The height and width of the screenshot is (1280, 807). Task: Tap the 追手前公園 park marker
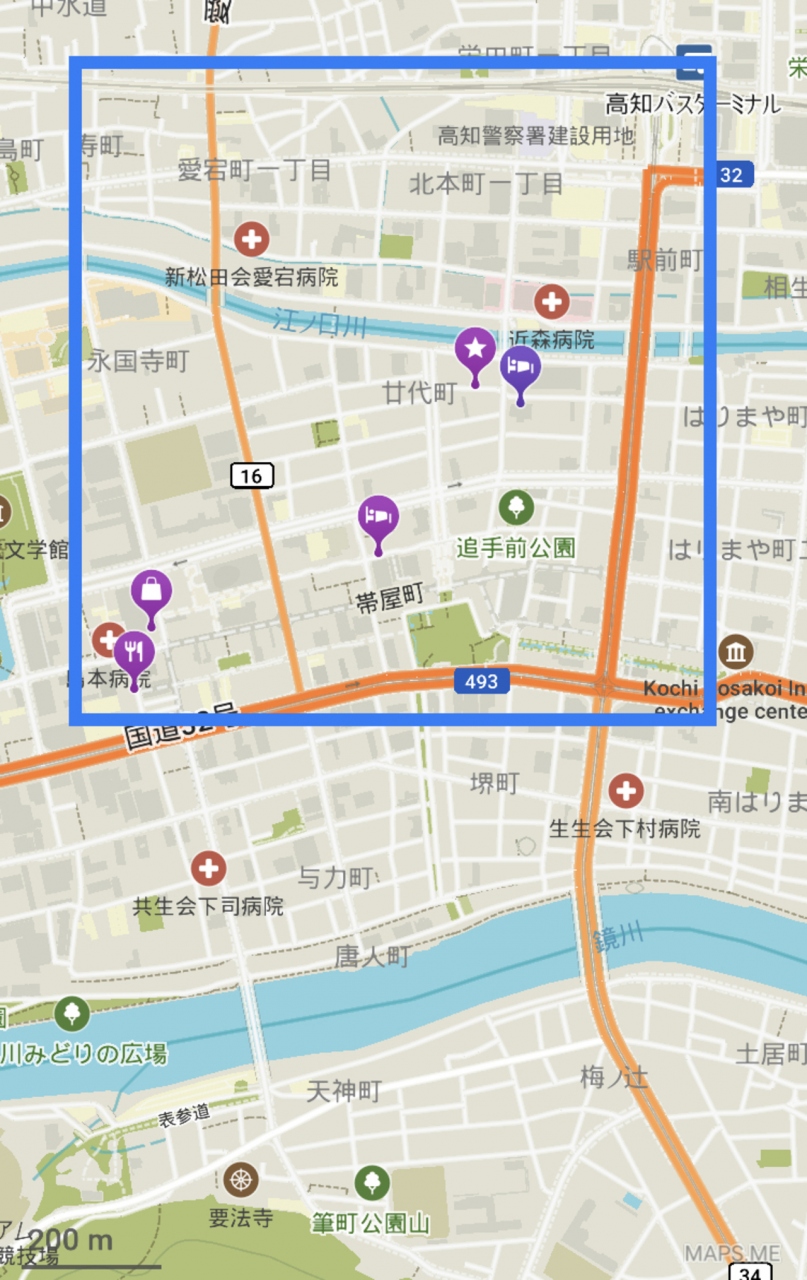(x=516, y=507)
